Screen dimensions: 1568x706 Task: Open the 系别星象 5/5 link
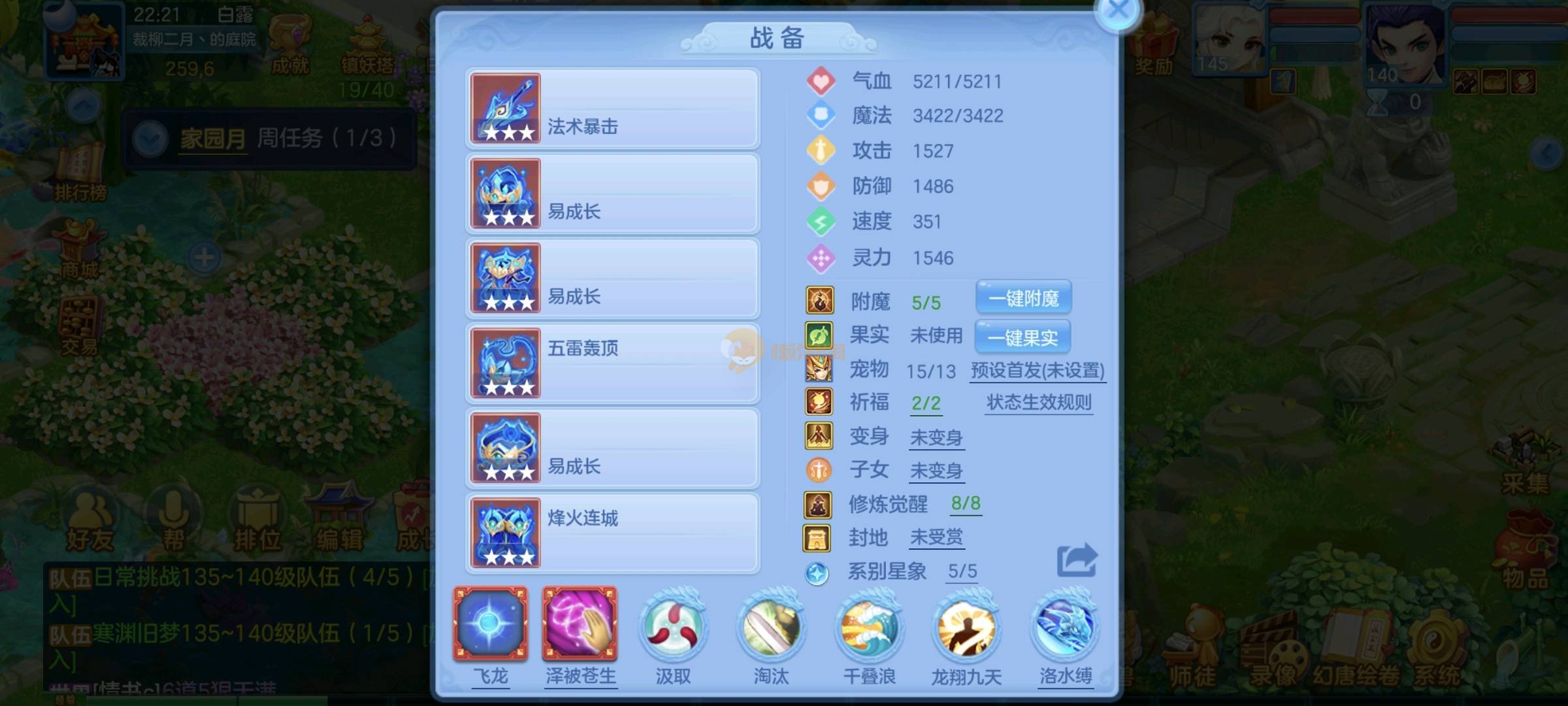(x=962, y=571)
